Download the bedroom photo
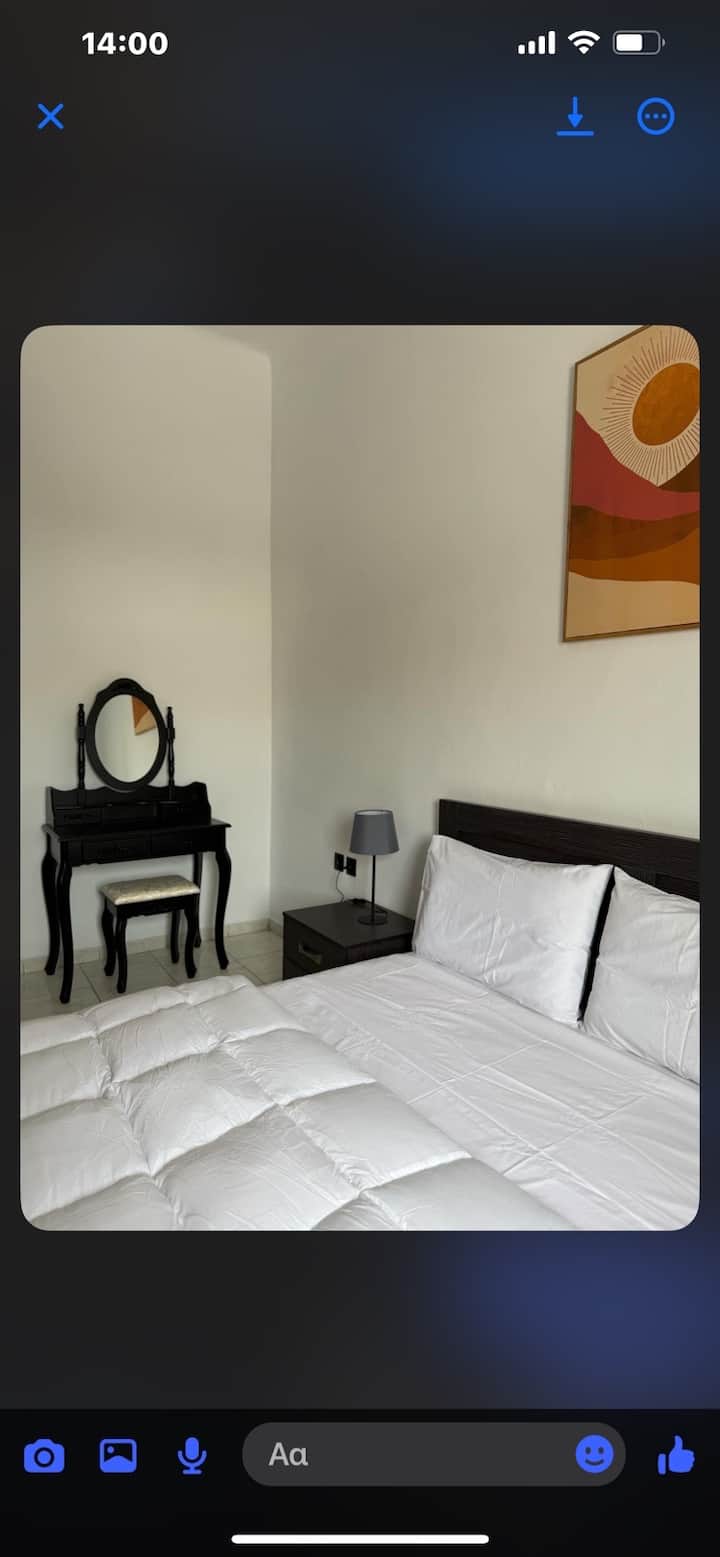 click(x=575, y=117)
